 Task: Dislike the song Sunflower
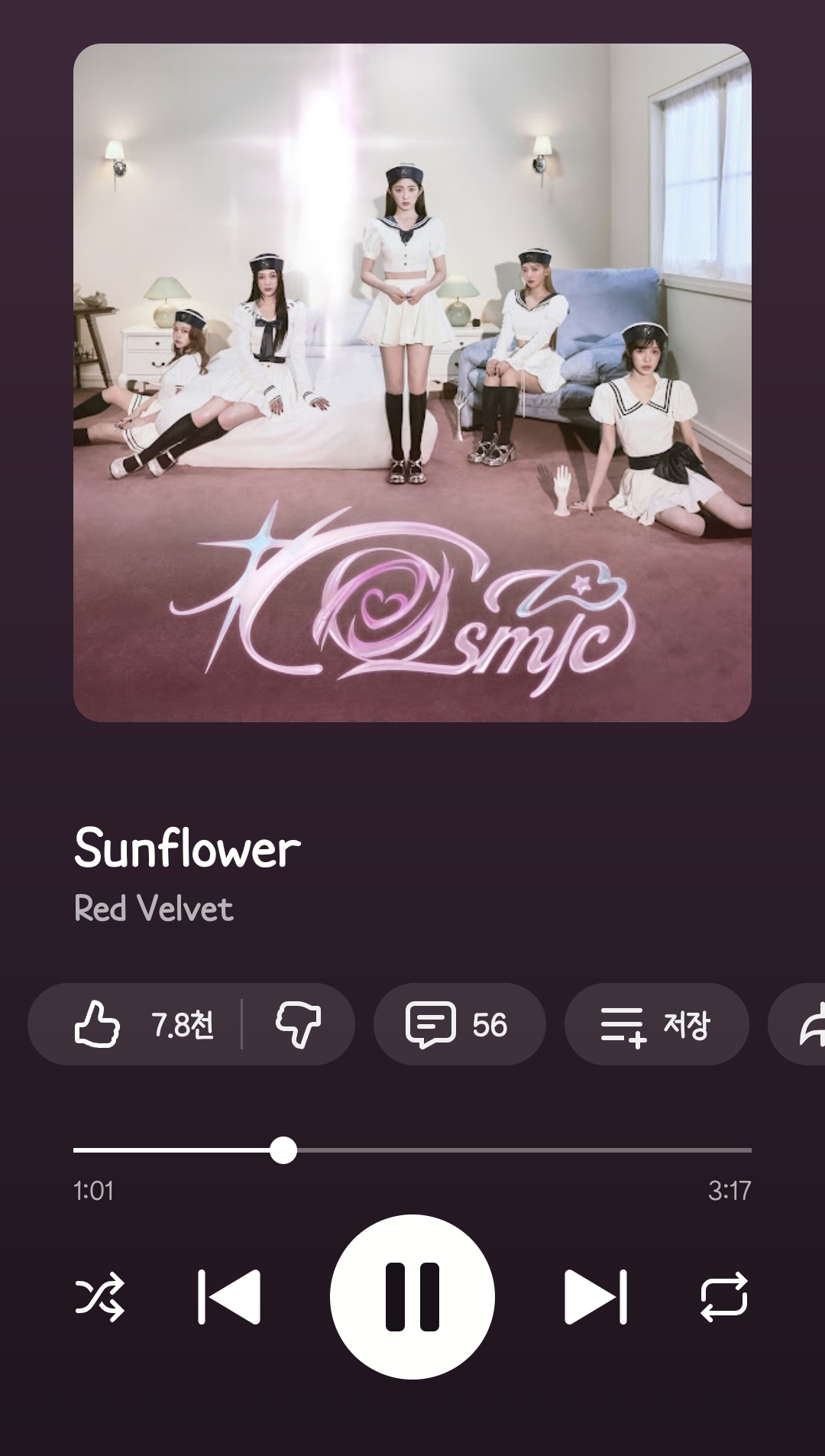coord(298,1024)
